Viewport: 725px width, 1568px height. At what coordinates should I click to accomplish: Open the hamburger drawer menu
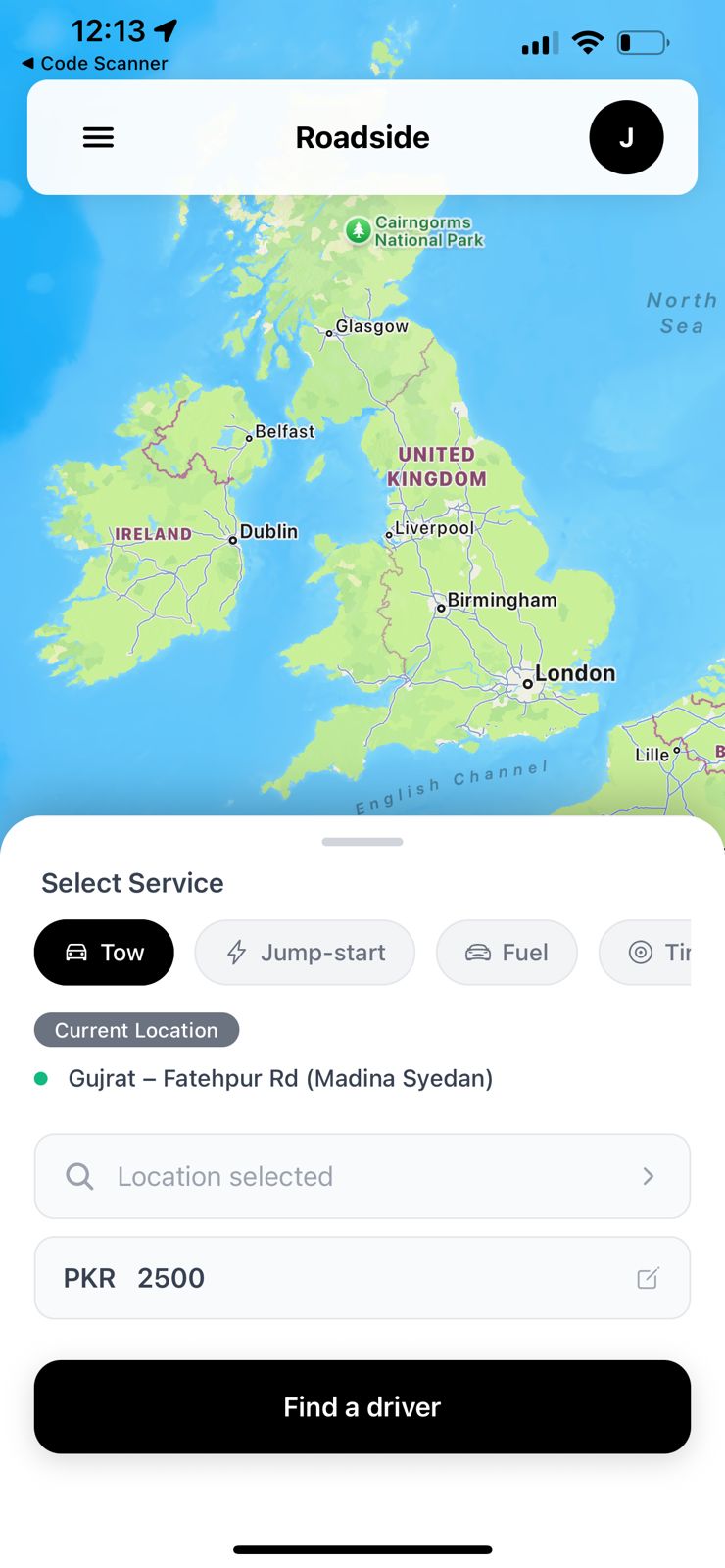[x=98, y=137]
